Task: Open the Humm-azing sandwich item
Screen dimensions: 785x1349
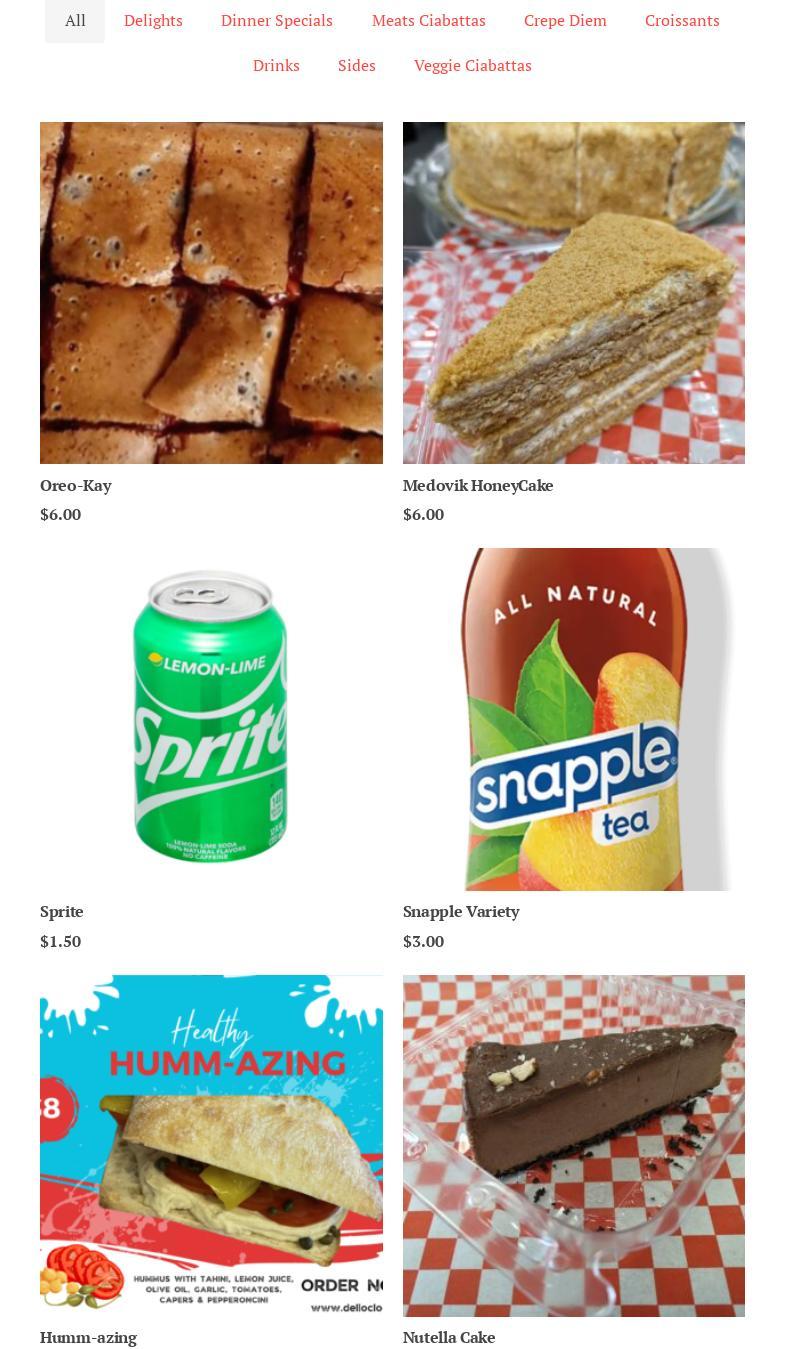Action: (x=211, y=1160)
